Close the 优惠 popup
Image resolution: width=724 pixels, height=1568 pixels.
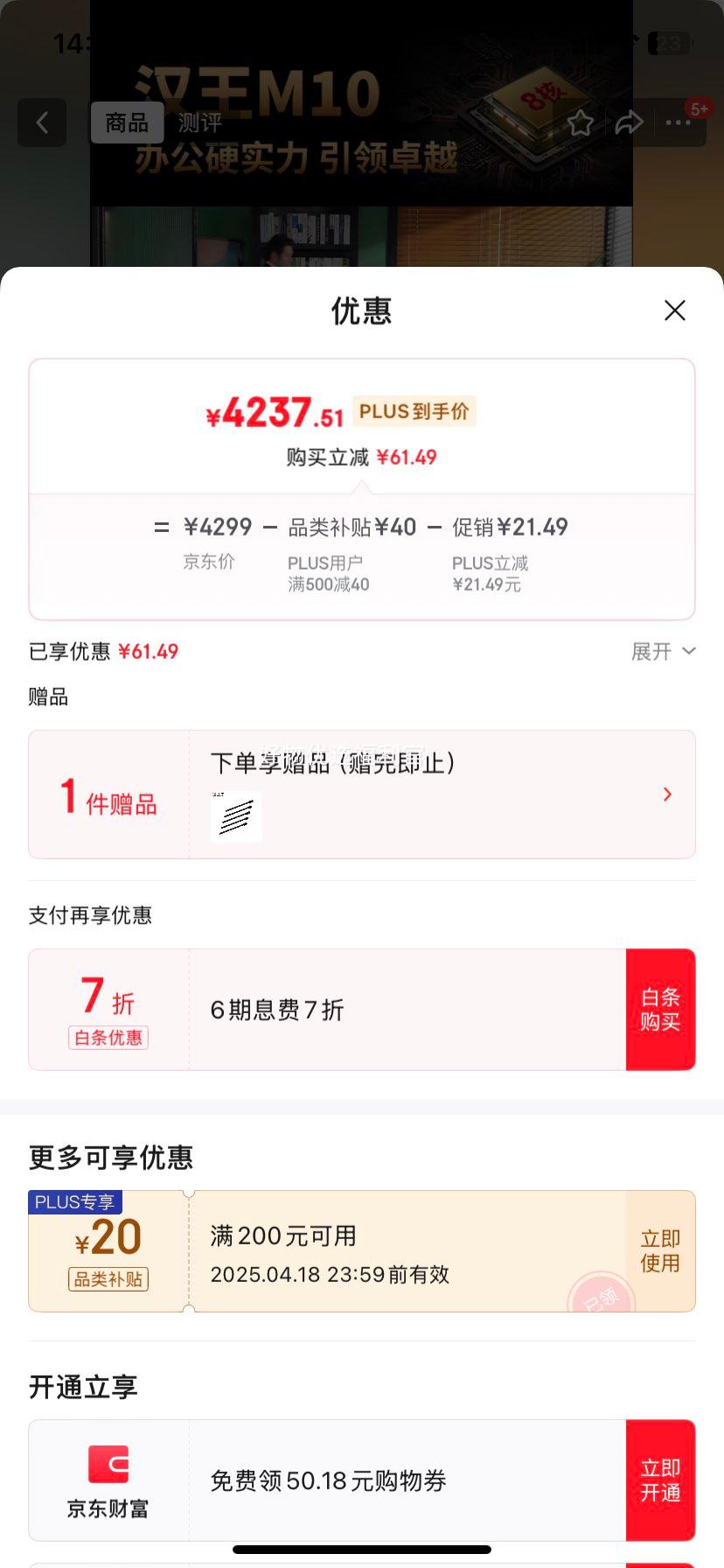[674, 311]
